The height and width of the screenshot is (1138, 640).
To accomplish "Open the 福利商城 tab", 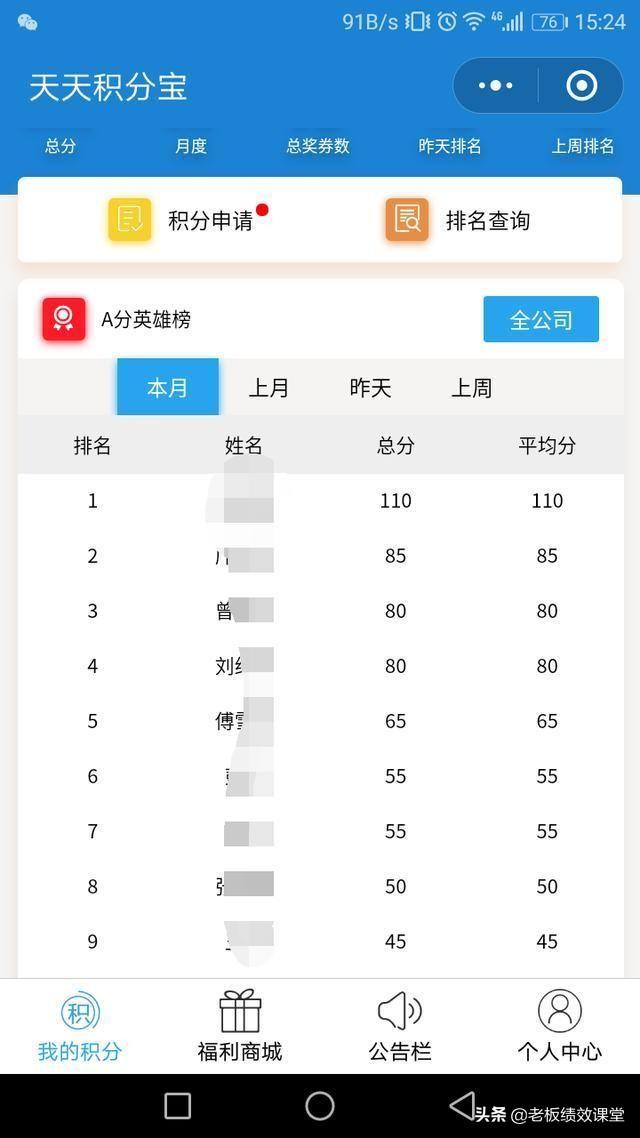I will [x=240, y=1026].
